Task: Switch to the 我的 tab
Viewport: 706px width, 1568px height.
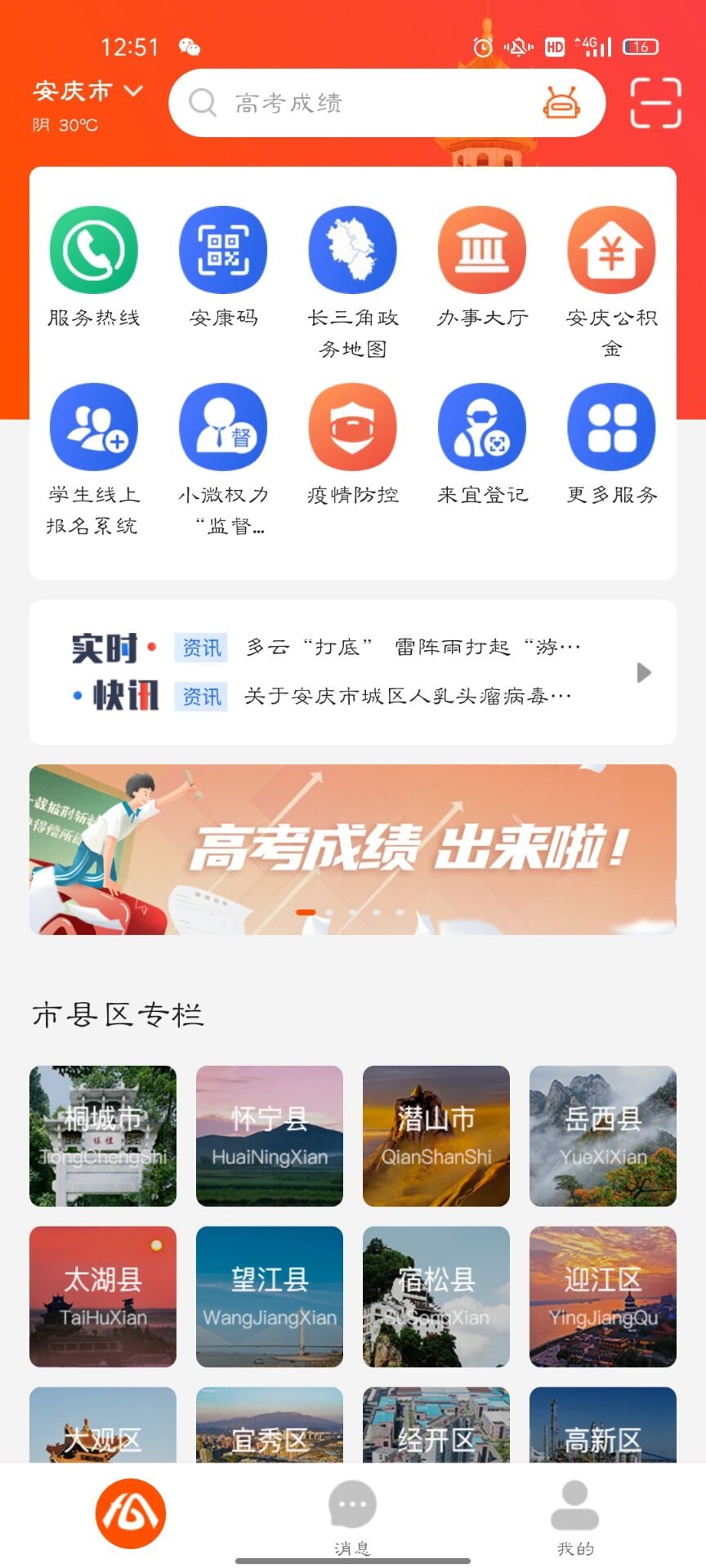Action: (575, 1516)
